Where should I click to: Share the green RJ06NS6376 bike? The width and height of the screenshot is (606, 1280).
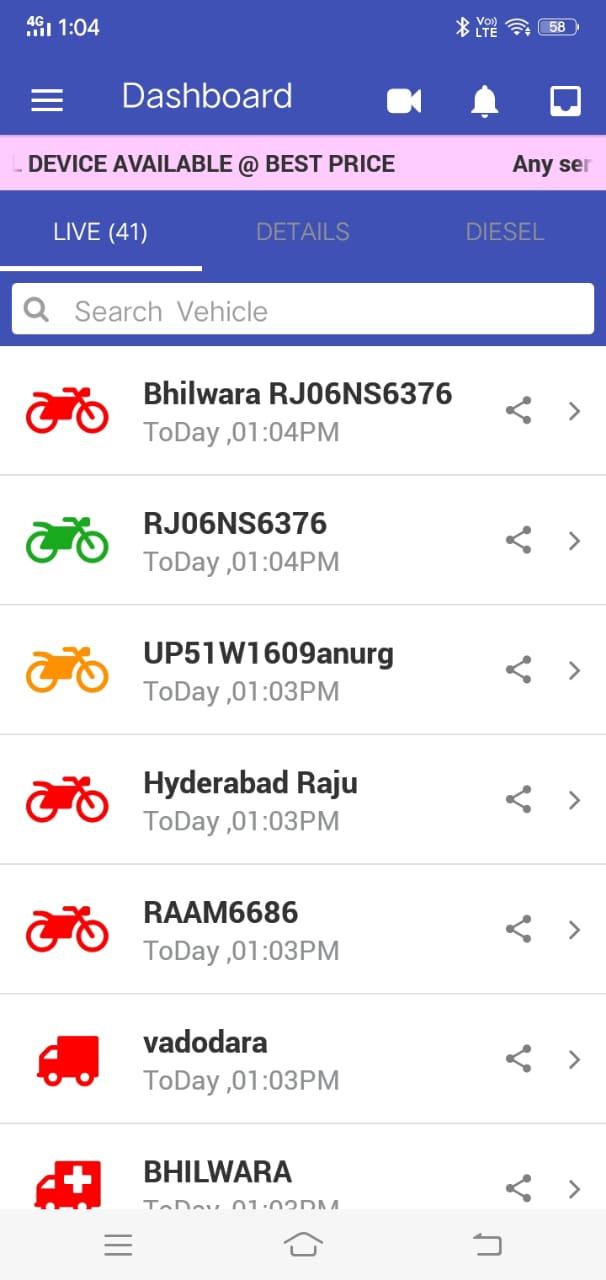click(x=518, y=541)
